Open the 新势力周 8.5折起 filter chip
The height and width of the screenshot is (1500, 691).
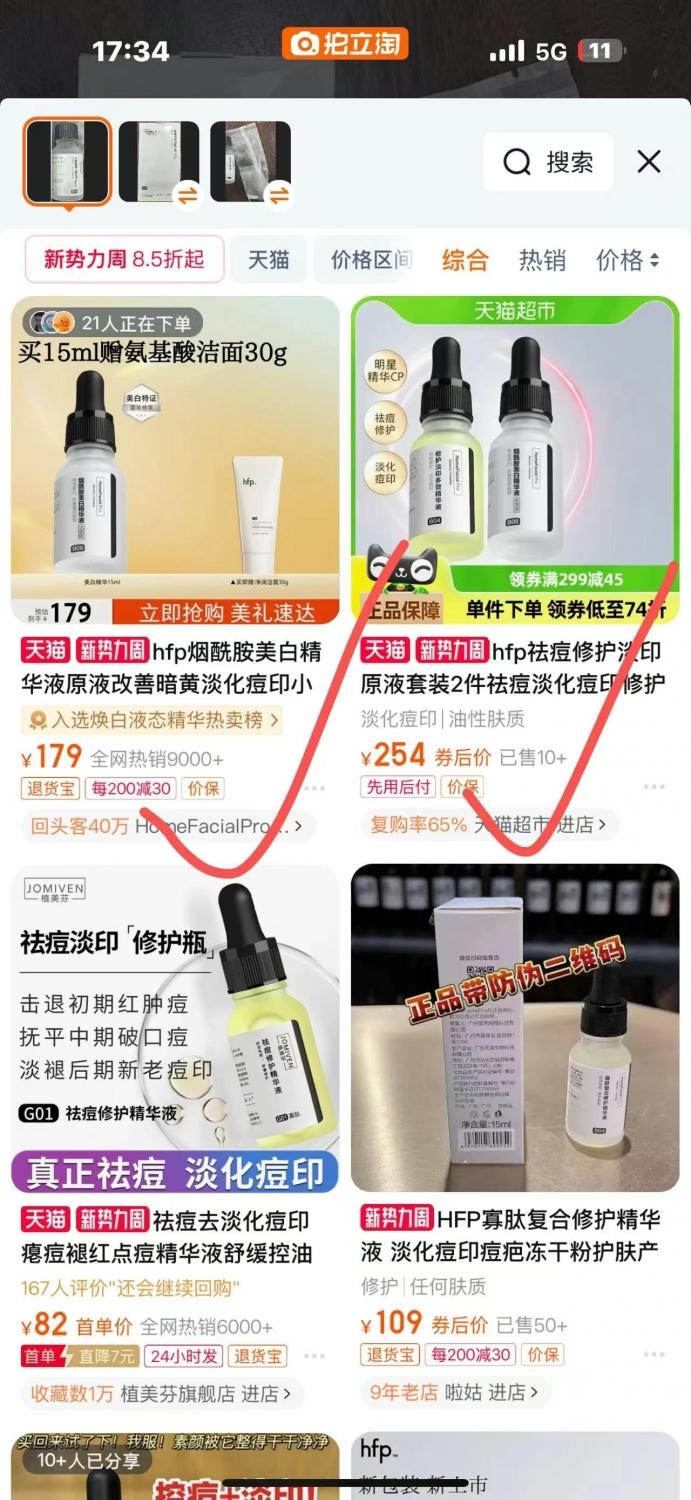(124, 260)
